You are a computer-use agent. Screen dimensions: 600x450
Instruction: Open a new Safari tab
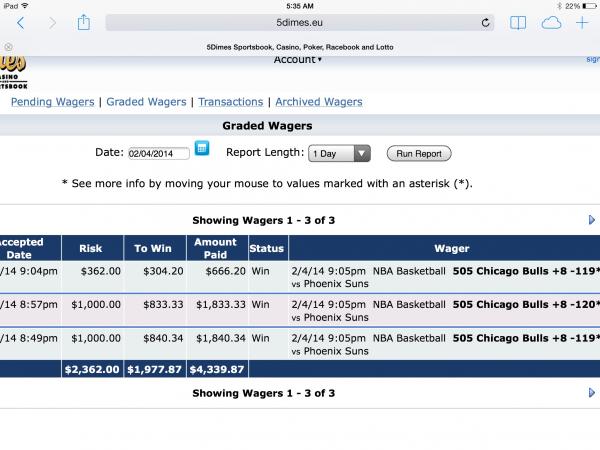click(x=582, y=22)
